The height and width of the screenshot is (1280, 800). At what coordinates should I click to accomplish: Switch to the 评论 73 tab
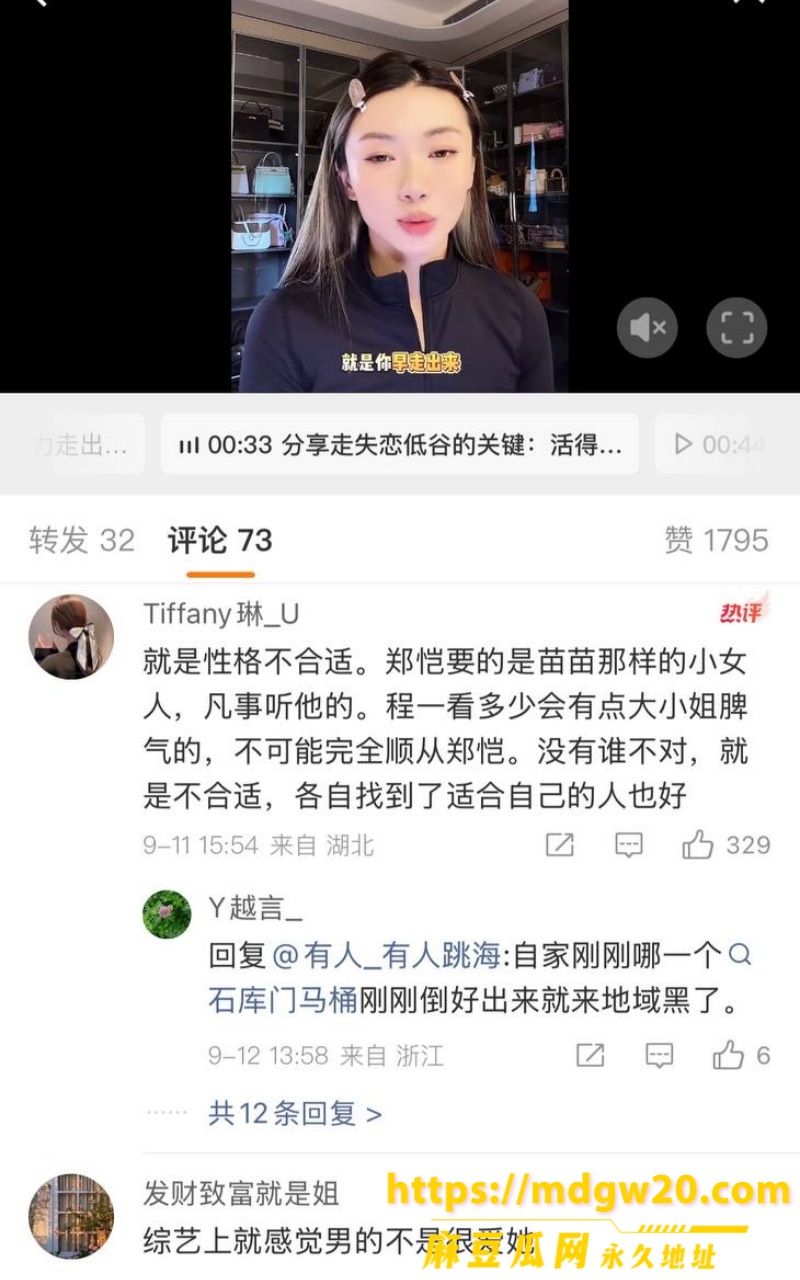point(220,540)
